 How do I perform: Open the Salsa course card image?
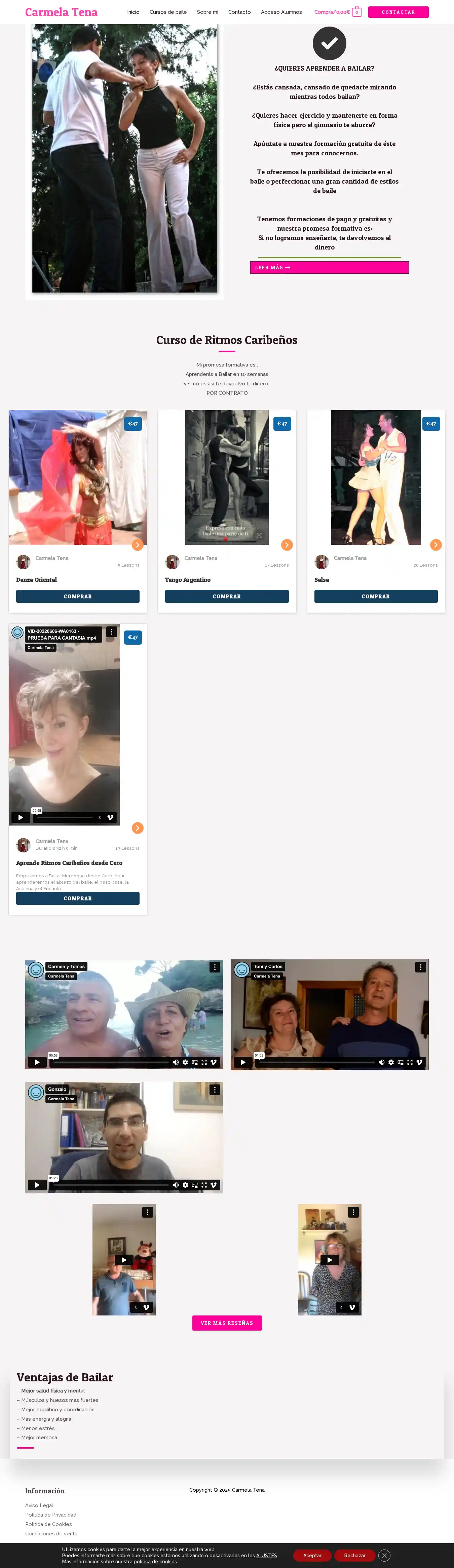point(376,477)
